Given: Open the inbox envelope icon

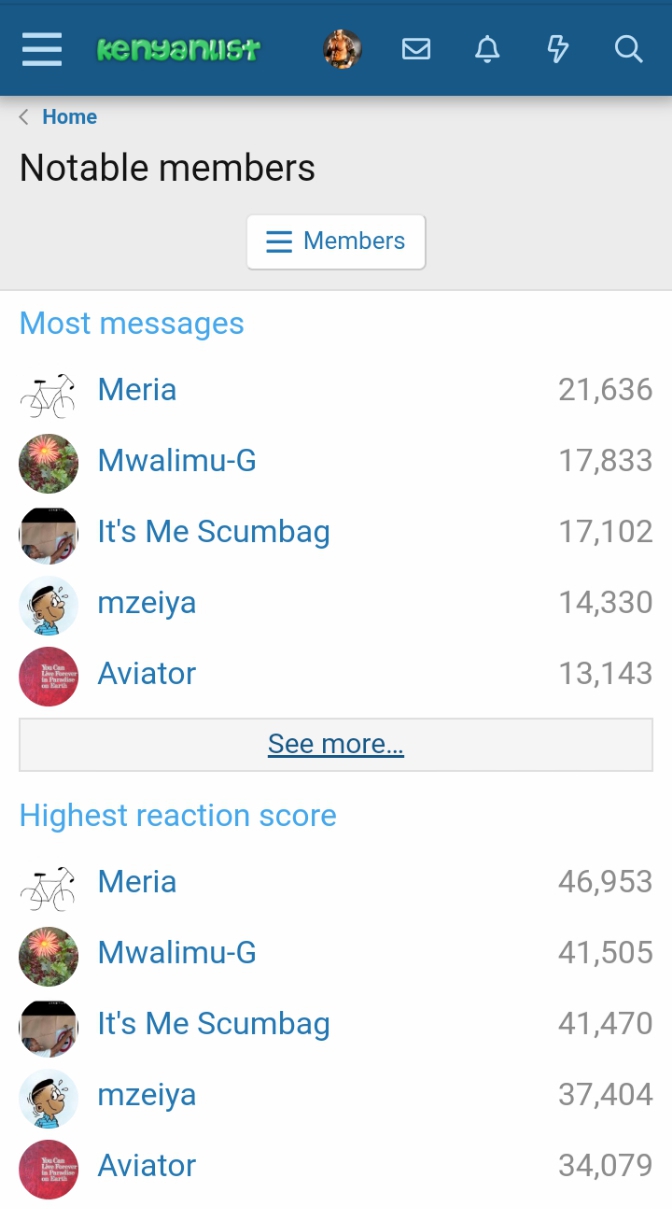Looking at the screenshot, I should [x=416, y=48].
